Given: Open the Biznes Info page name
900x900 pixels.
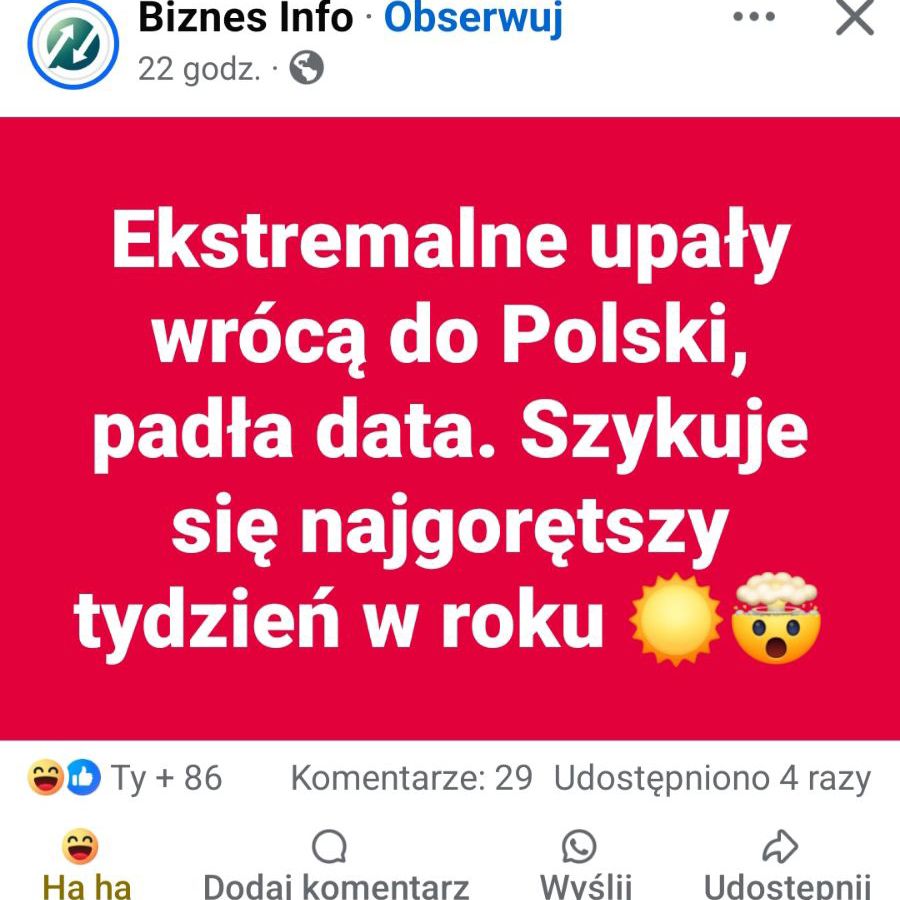Looking at the screenshot, I should click(245, 17).
